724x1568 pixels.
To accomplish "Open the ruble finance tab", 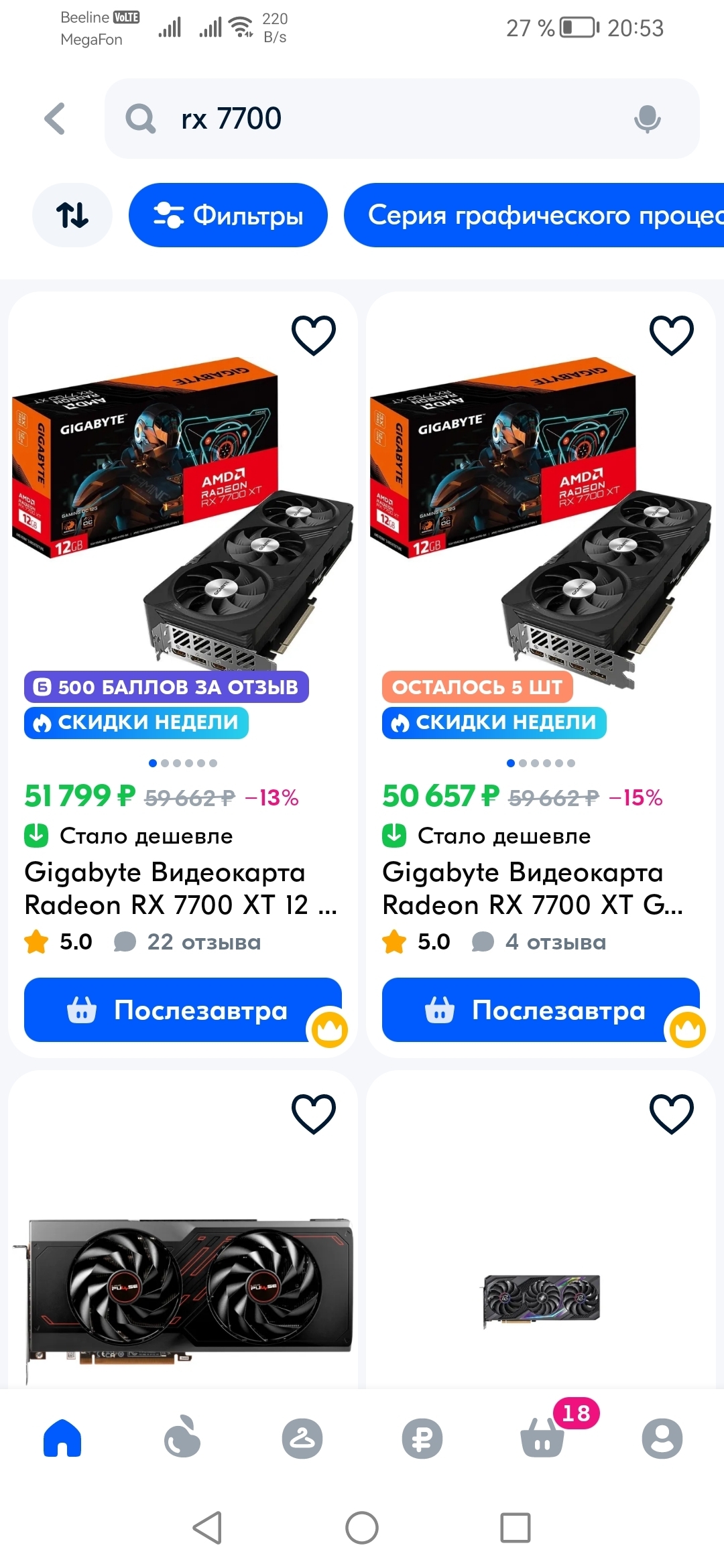I will coord(422,1439).
